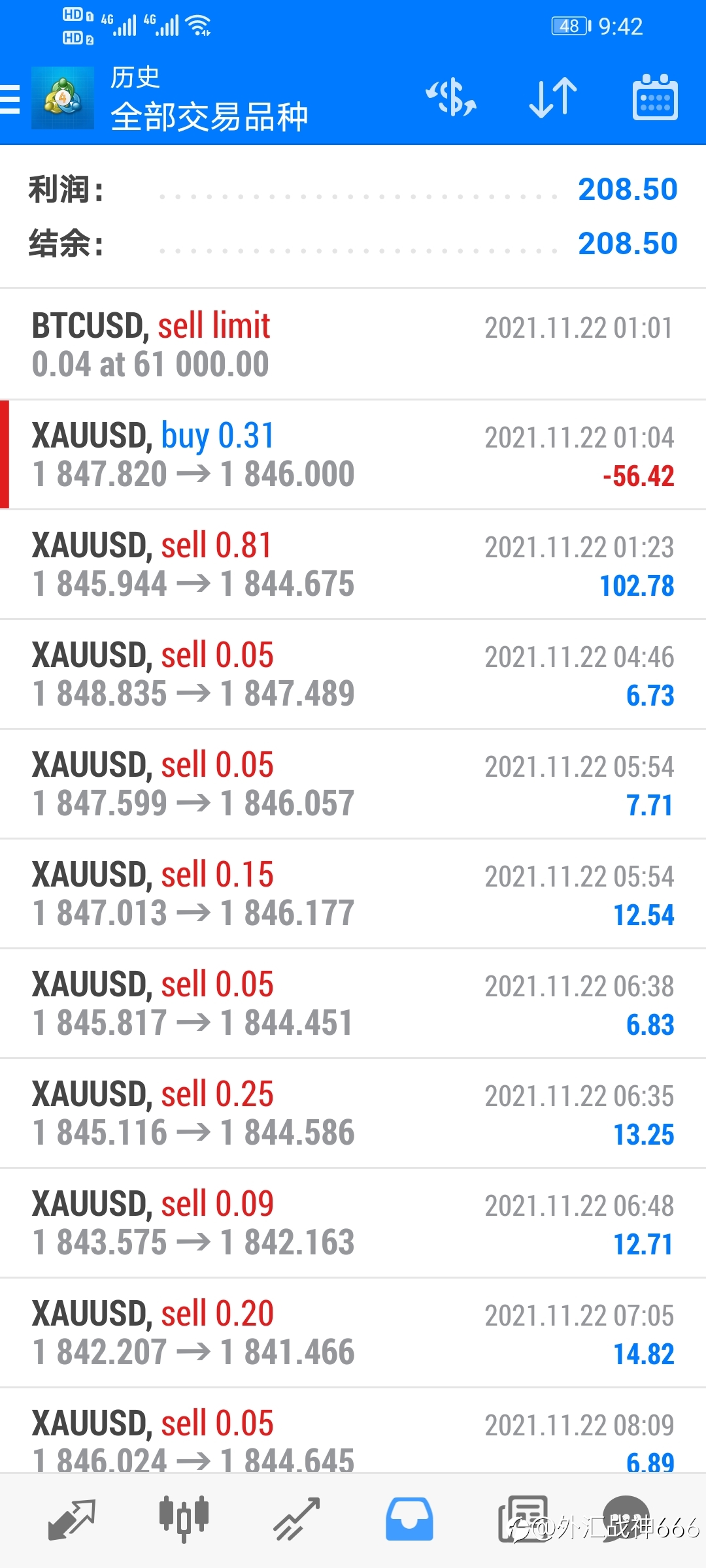Switch to the Trade tab
This screenshot has width=706, height=1568.
[297, 1520]
